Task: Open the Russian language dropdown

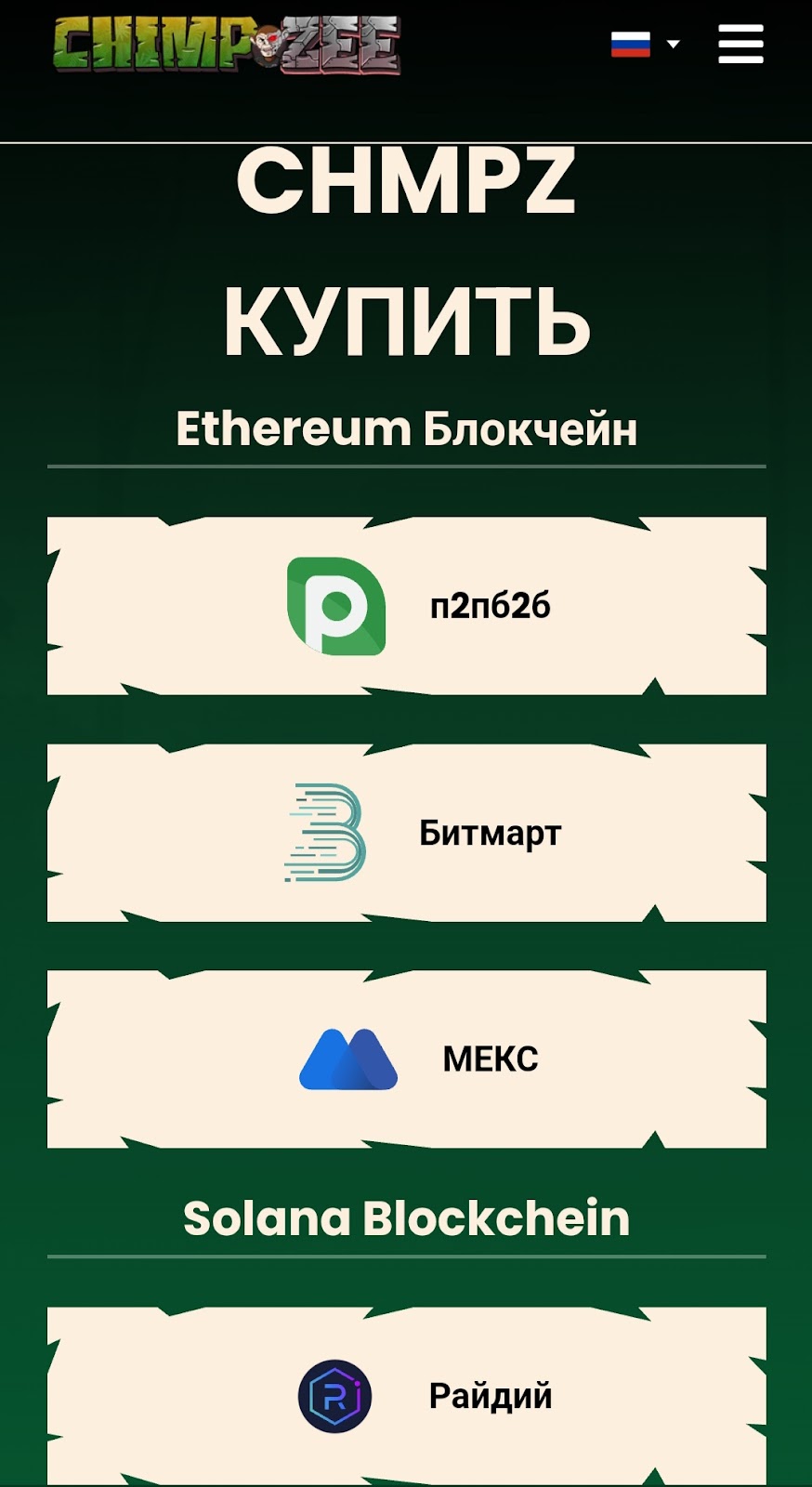Action: pyautogui.click(x=645, y=44)
